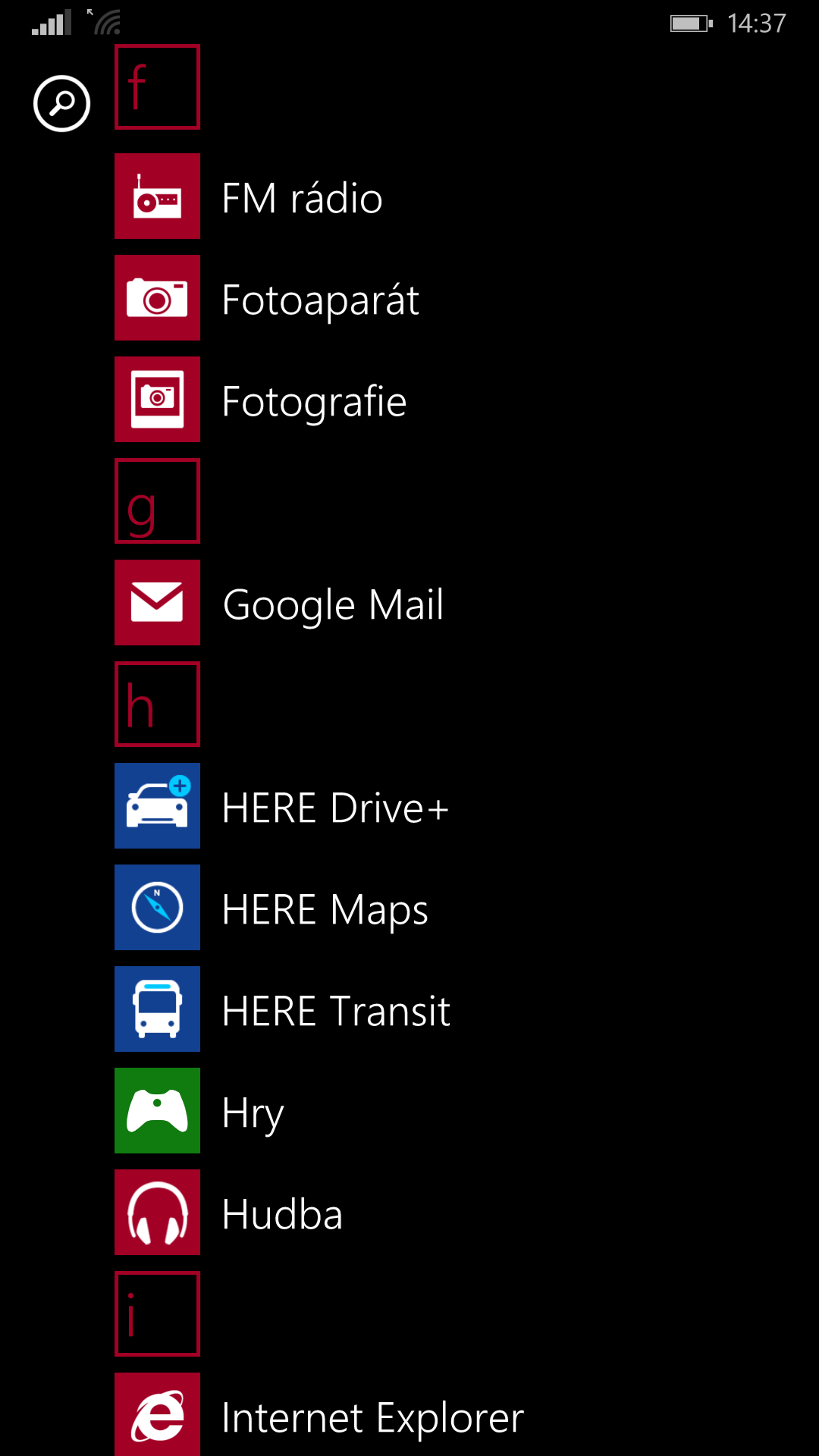This screenshot has height=1456, width=819.
Task: Open the app list search
Action: click(x=61, y=103)
